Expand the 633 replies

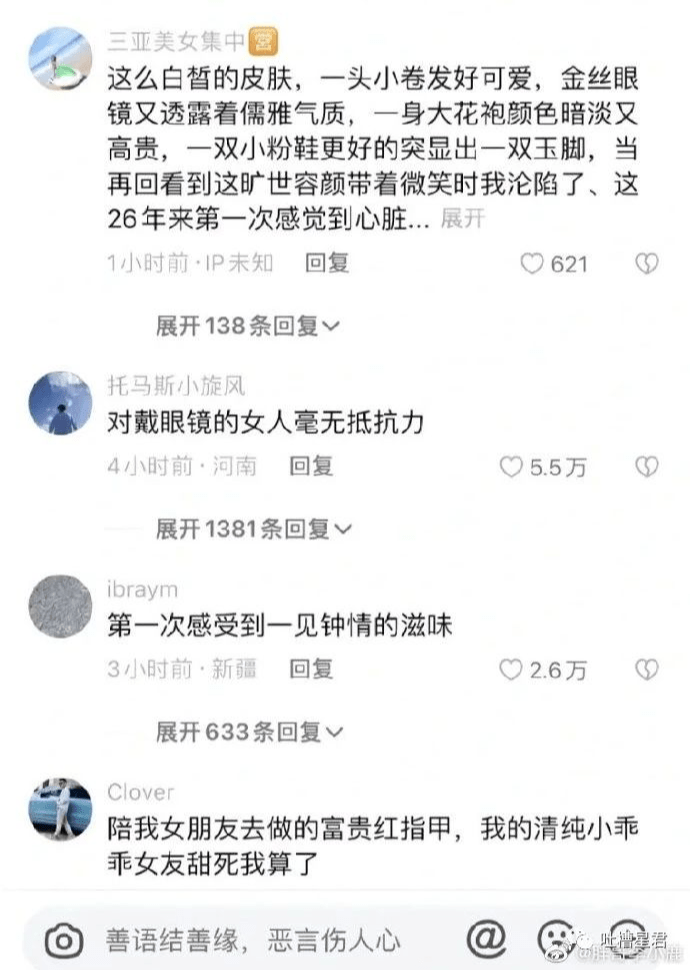pyautogui.click(x=248, y=732)
